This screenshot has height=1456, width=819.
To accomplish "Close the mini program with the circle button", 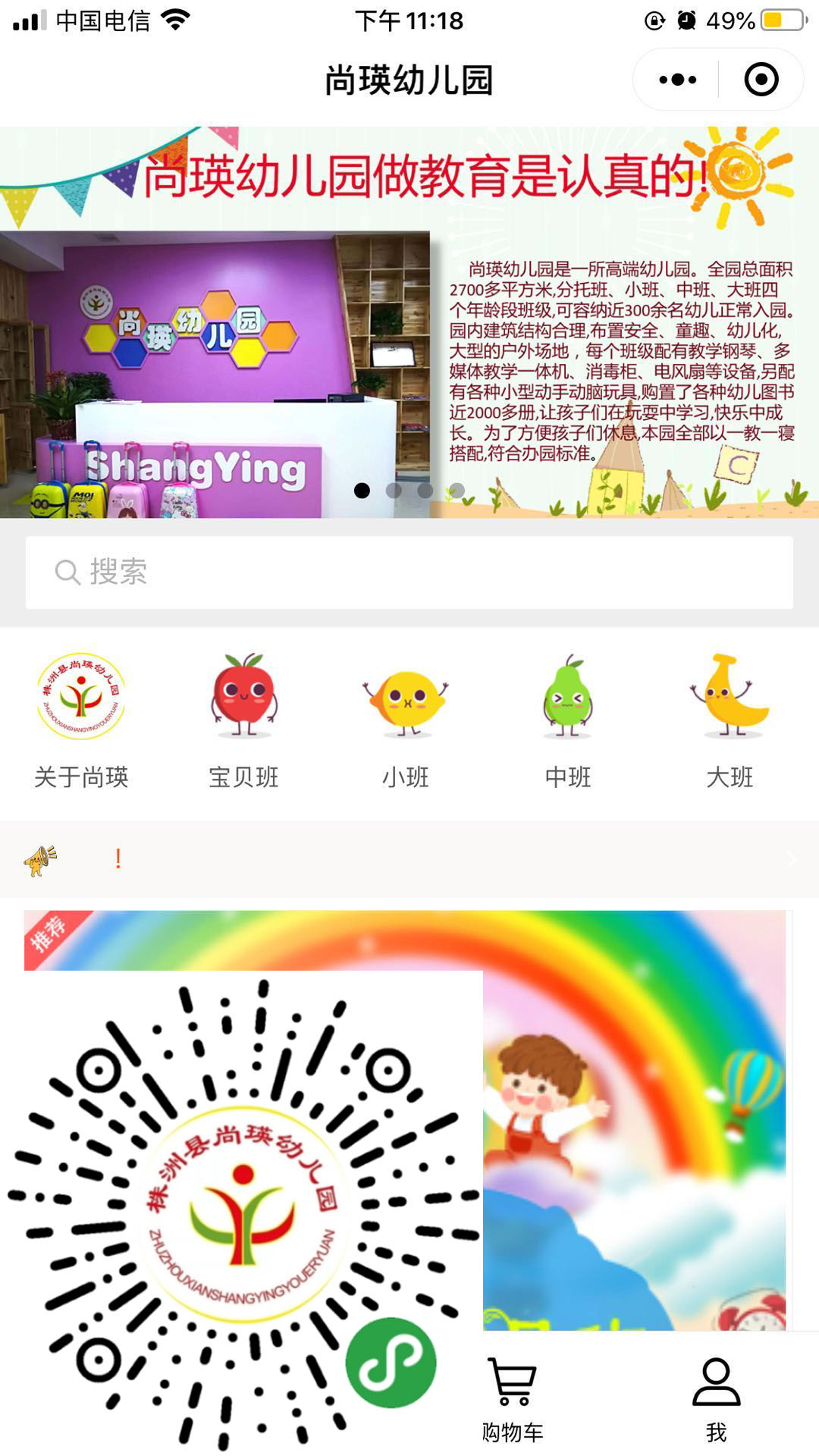I will (x=761, y=80).
